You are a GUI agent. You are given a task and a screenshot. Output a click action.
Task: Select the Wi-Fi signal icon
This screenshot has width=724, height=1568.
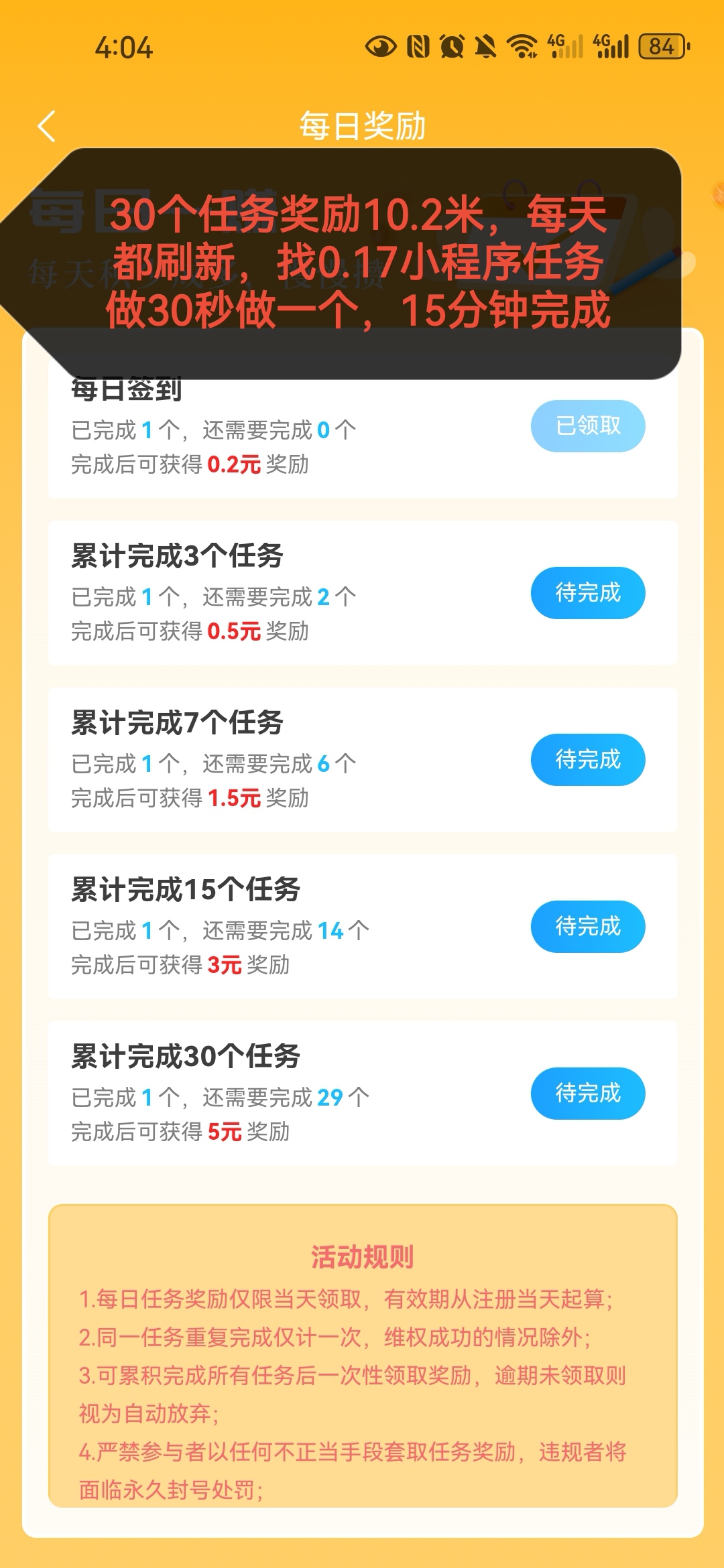522,46
